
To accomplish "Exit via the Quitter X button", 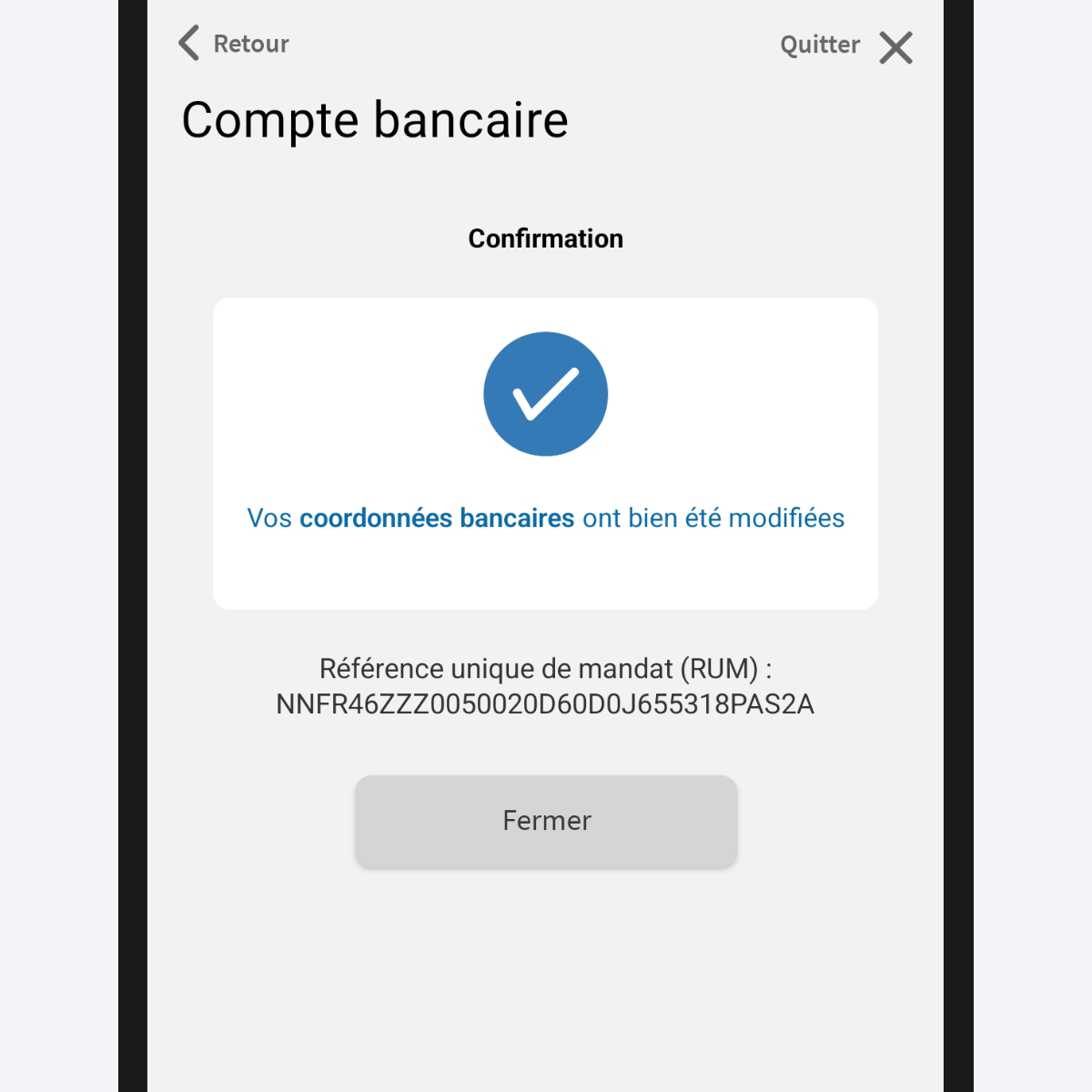I will tap(895, 47).
